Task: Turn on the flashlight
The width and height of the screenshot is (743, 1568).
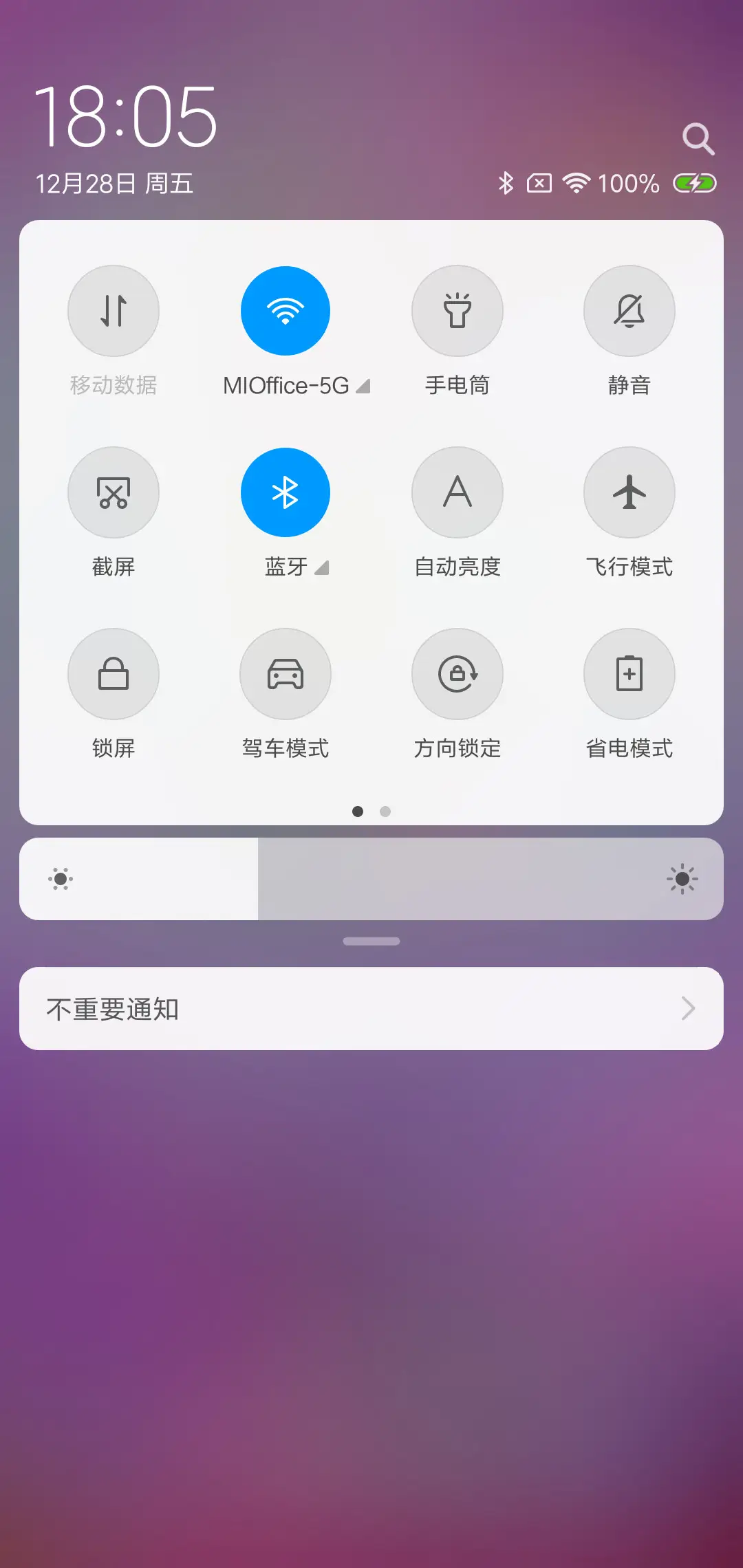Action: [457, 311]
